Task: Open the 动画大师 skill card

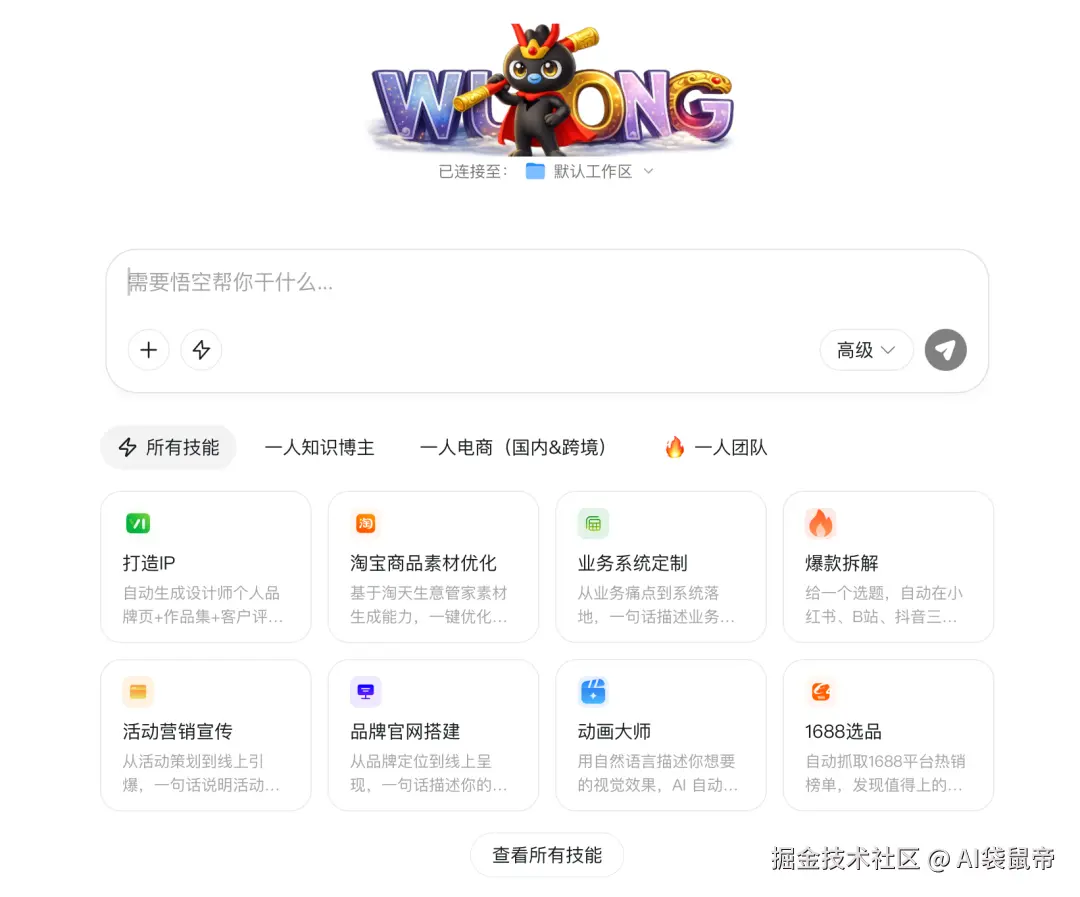Action: pyautogui.click(x=660, y=734)
